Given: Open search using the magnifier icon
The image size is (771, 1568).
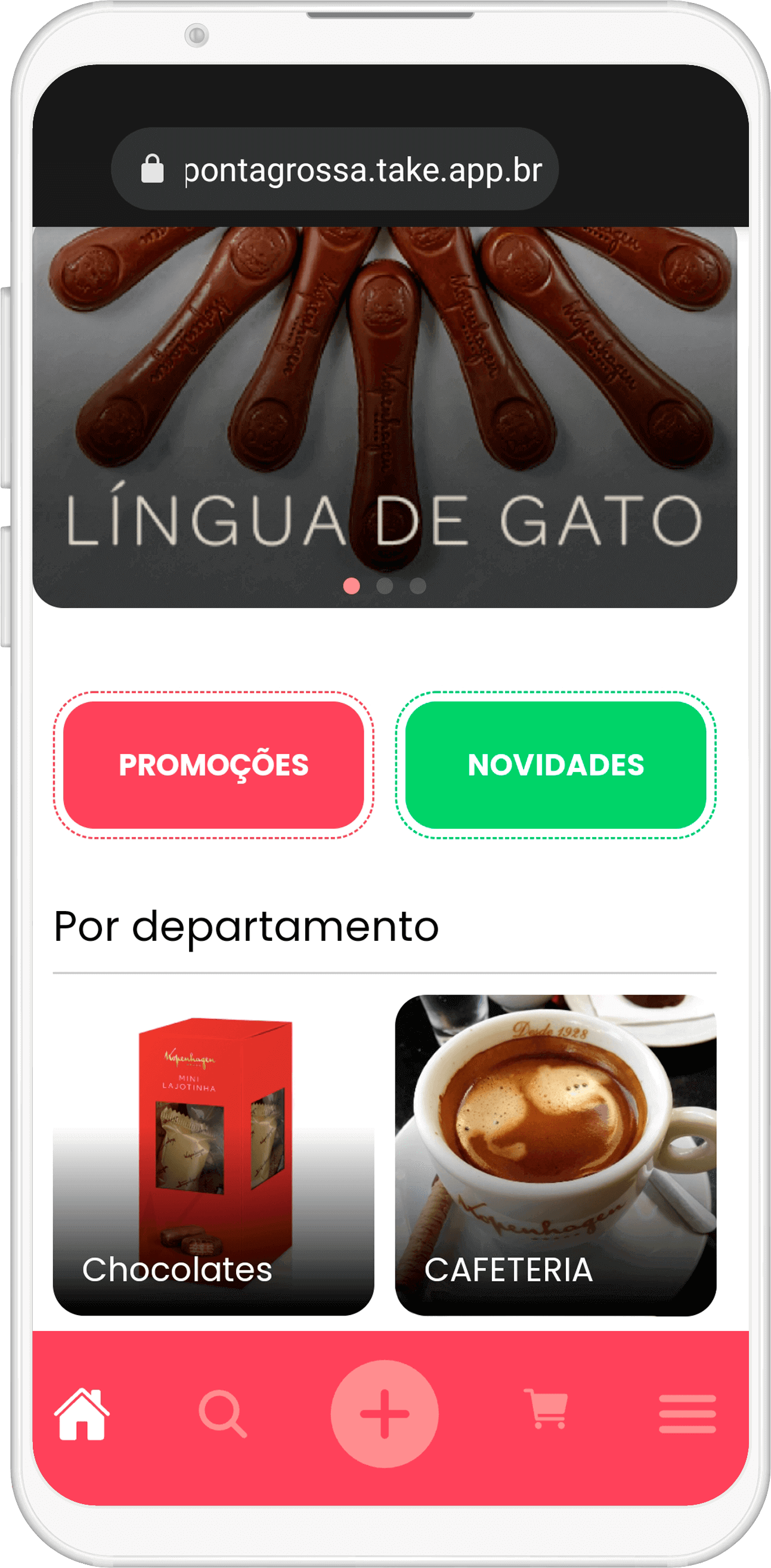Looking at the screenshot, I should tap(224, 1413).
